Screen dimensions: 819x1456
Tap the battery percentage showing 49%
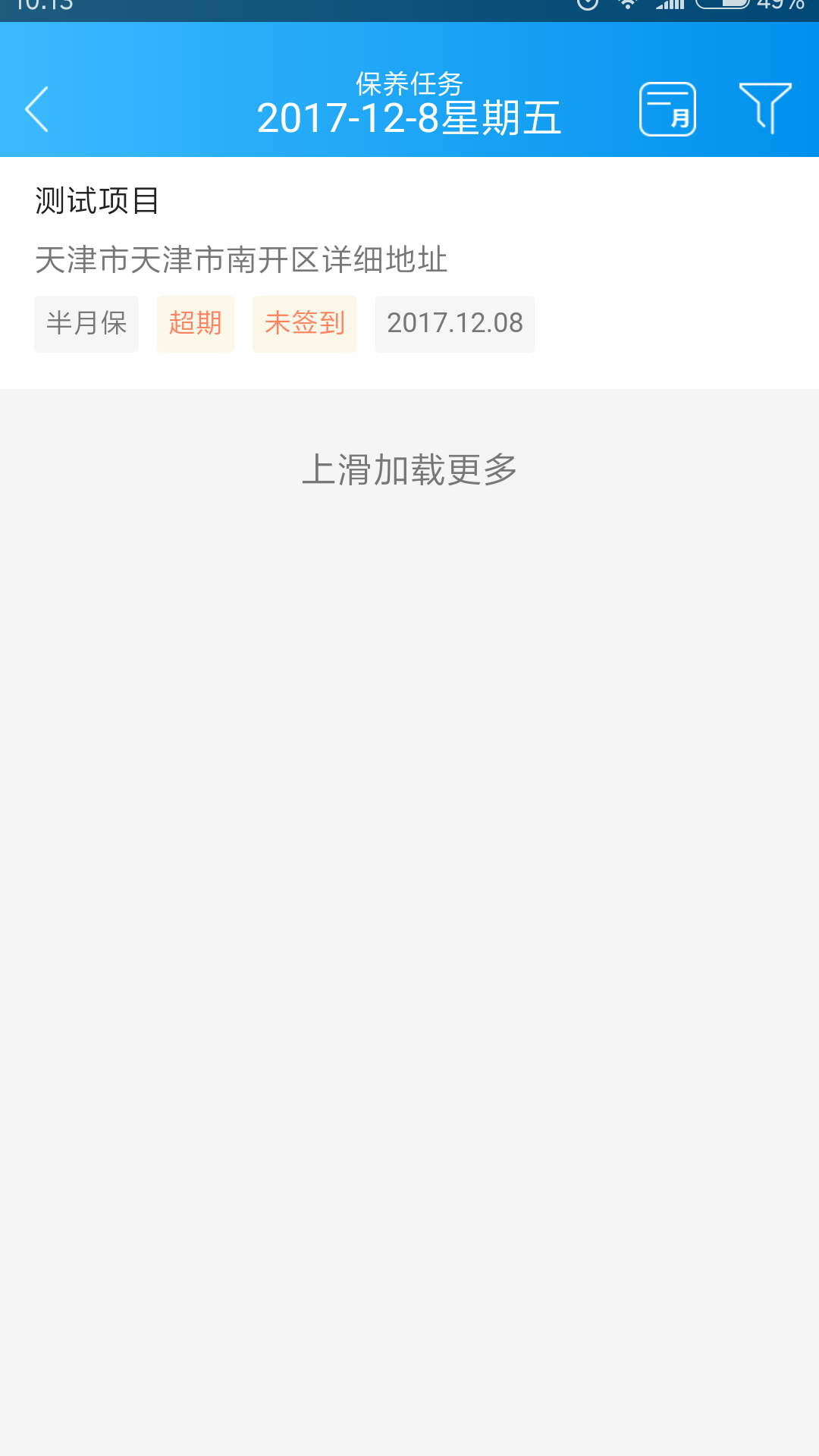pyautogui.click(x=781, y=9)
